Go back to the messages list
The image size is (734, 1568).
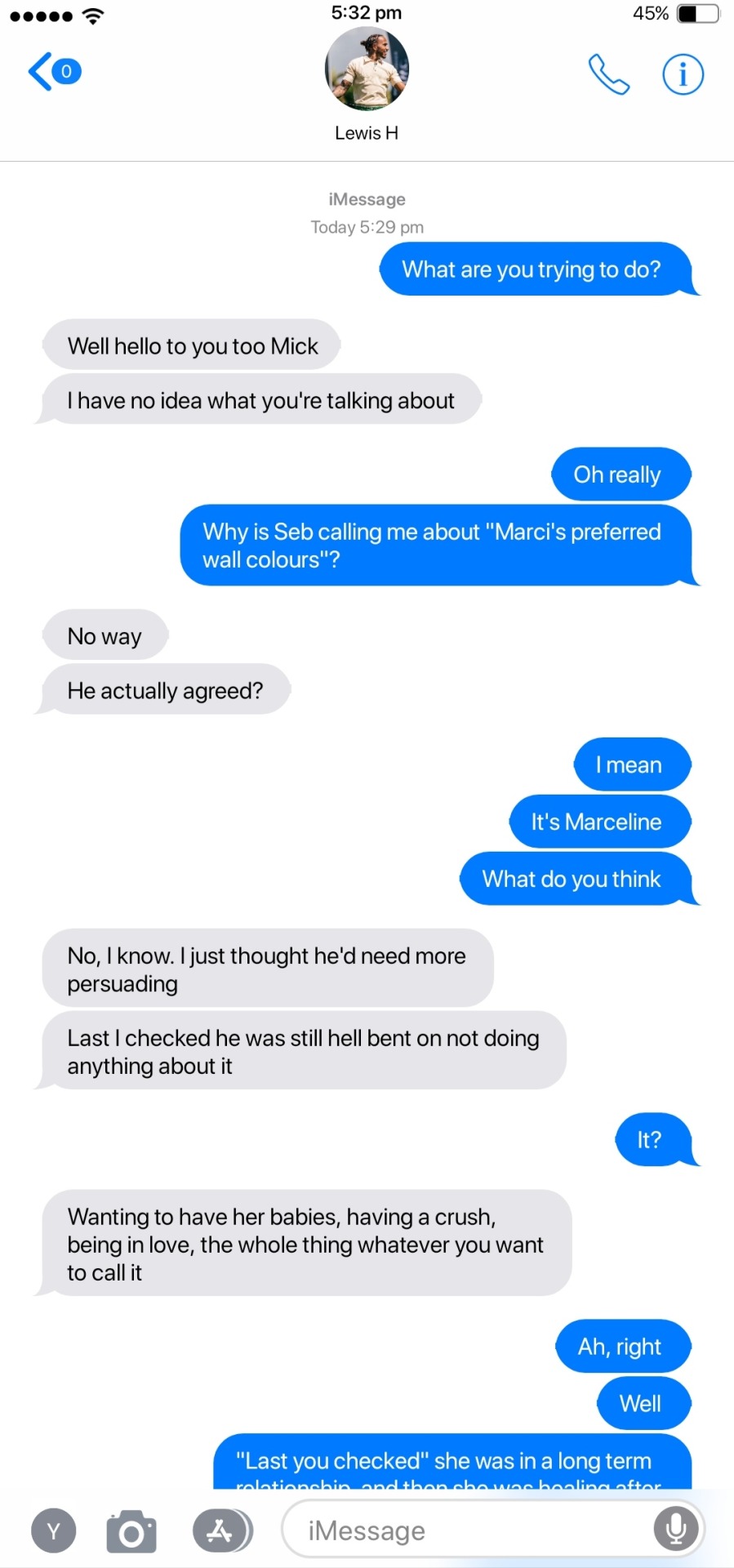point(53,72)
